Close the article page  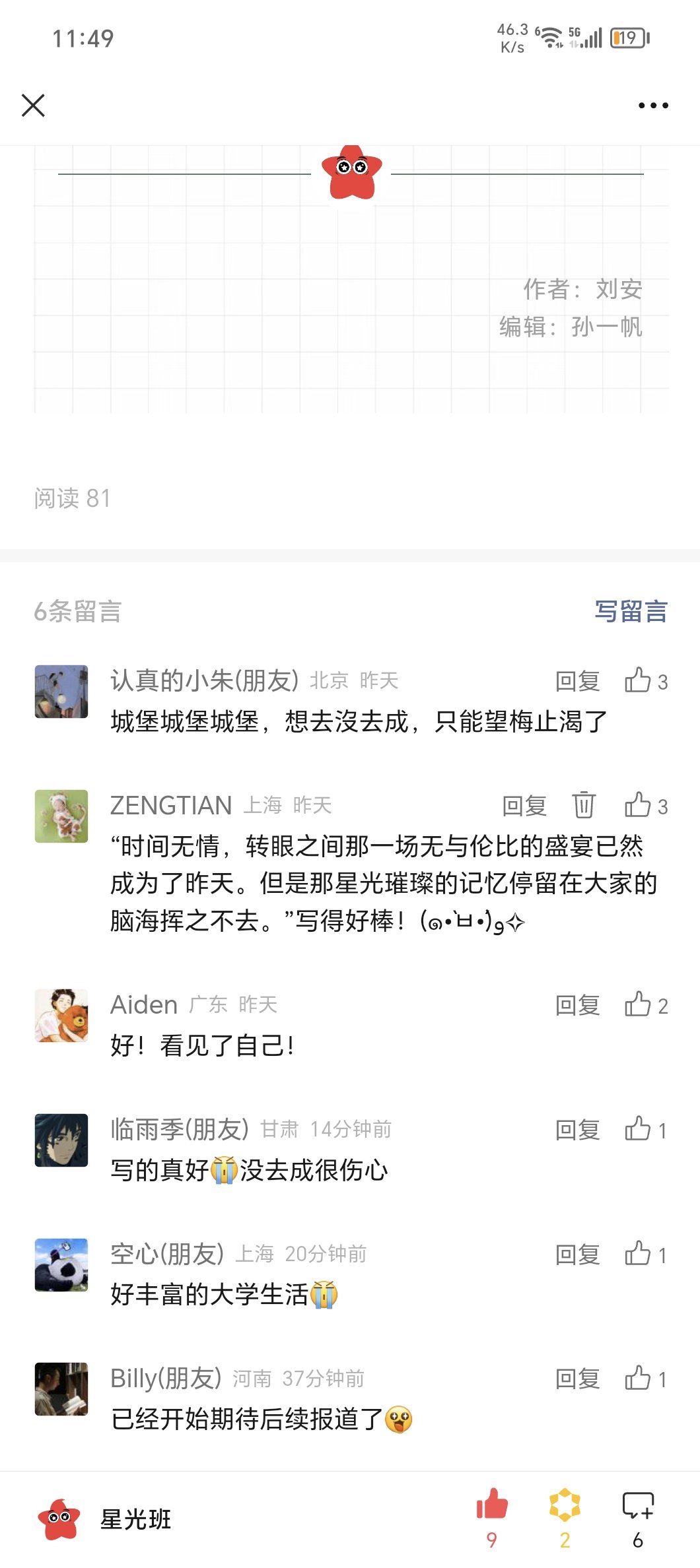[x=33, y=105]
